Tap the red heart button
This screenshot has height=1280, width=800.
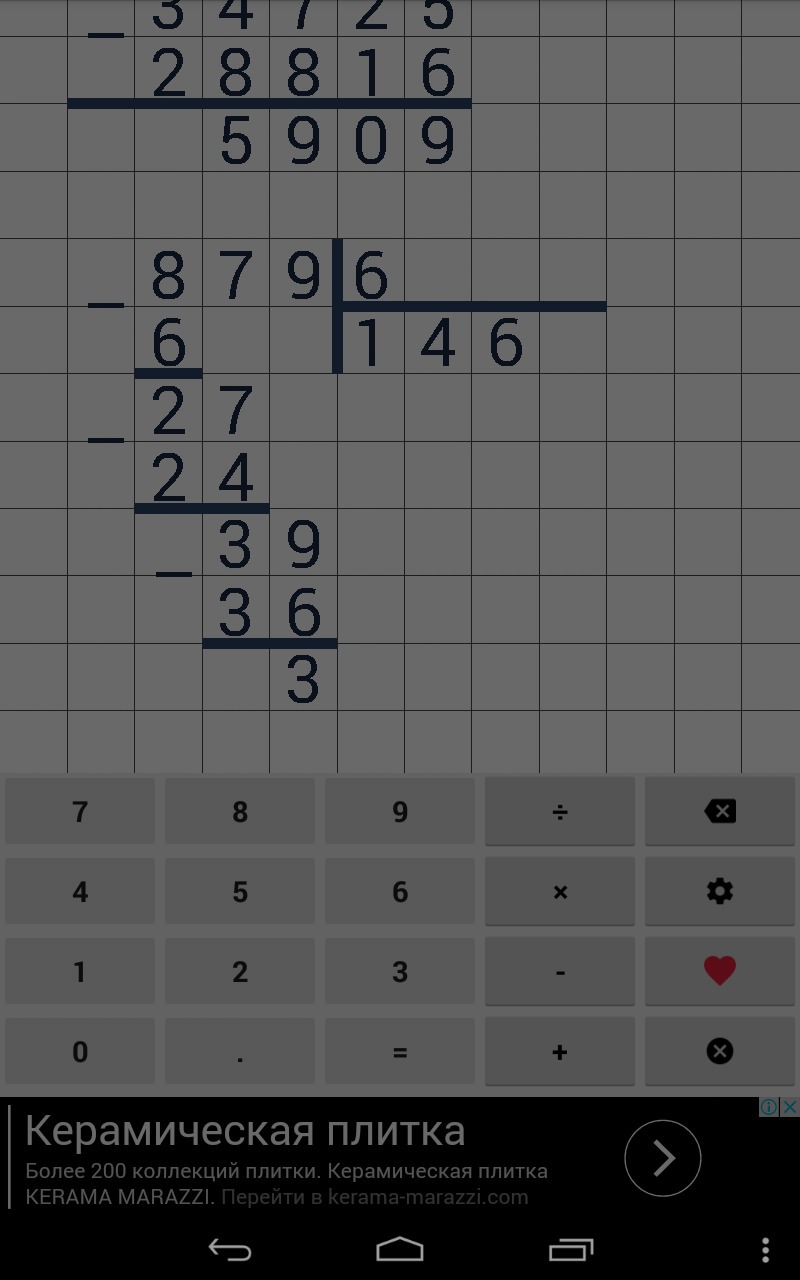click(720, 971)
